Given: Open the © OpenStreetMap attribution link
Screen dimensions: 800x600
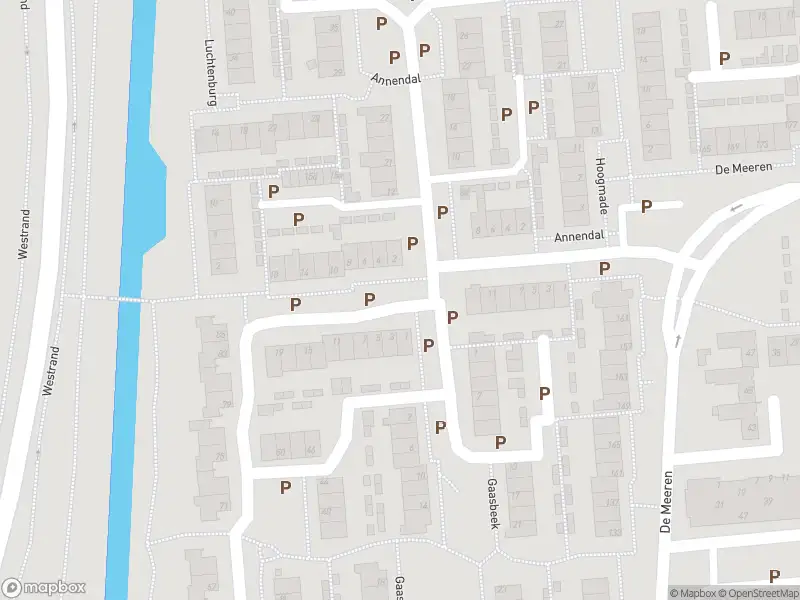Looking at the screenshot, I should point(759,593).
